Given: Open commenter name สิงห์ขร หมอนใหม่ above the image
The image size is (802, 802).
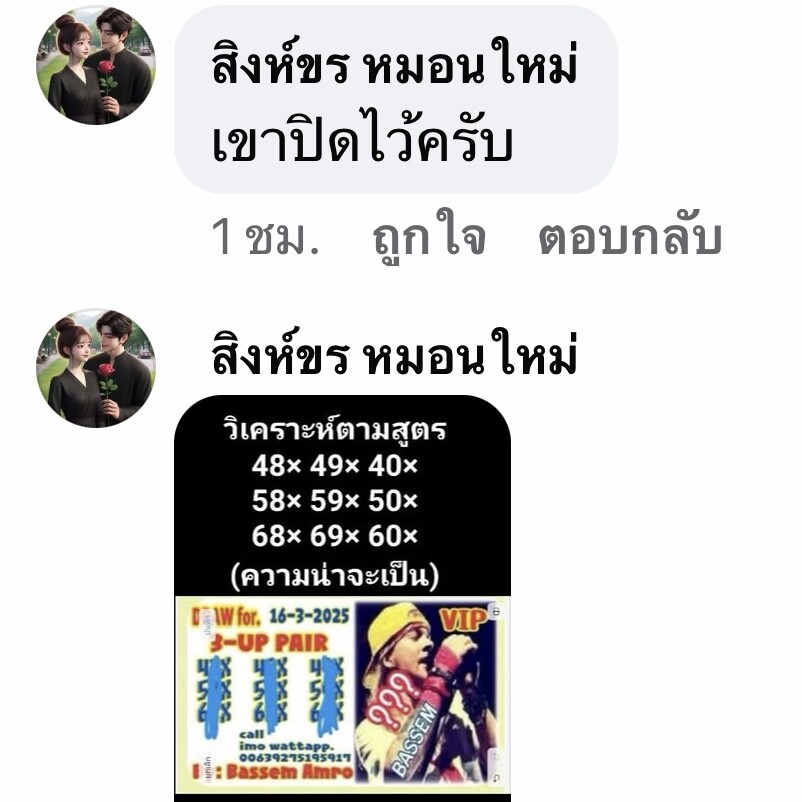Looking at the screenshot, I should click(x=394, y=357).
